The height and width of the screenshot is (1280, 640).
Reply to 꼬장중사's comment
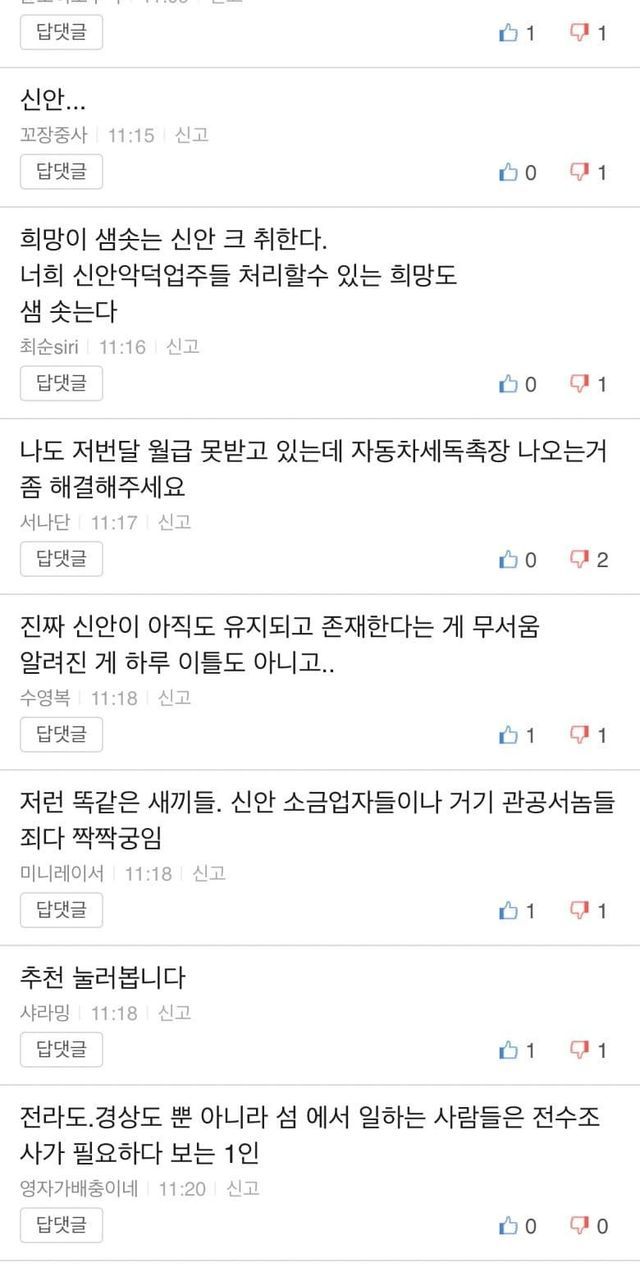pyautogui.click(x=61, y=171)
